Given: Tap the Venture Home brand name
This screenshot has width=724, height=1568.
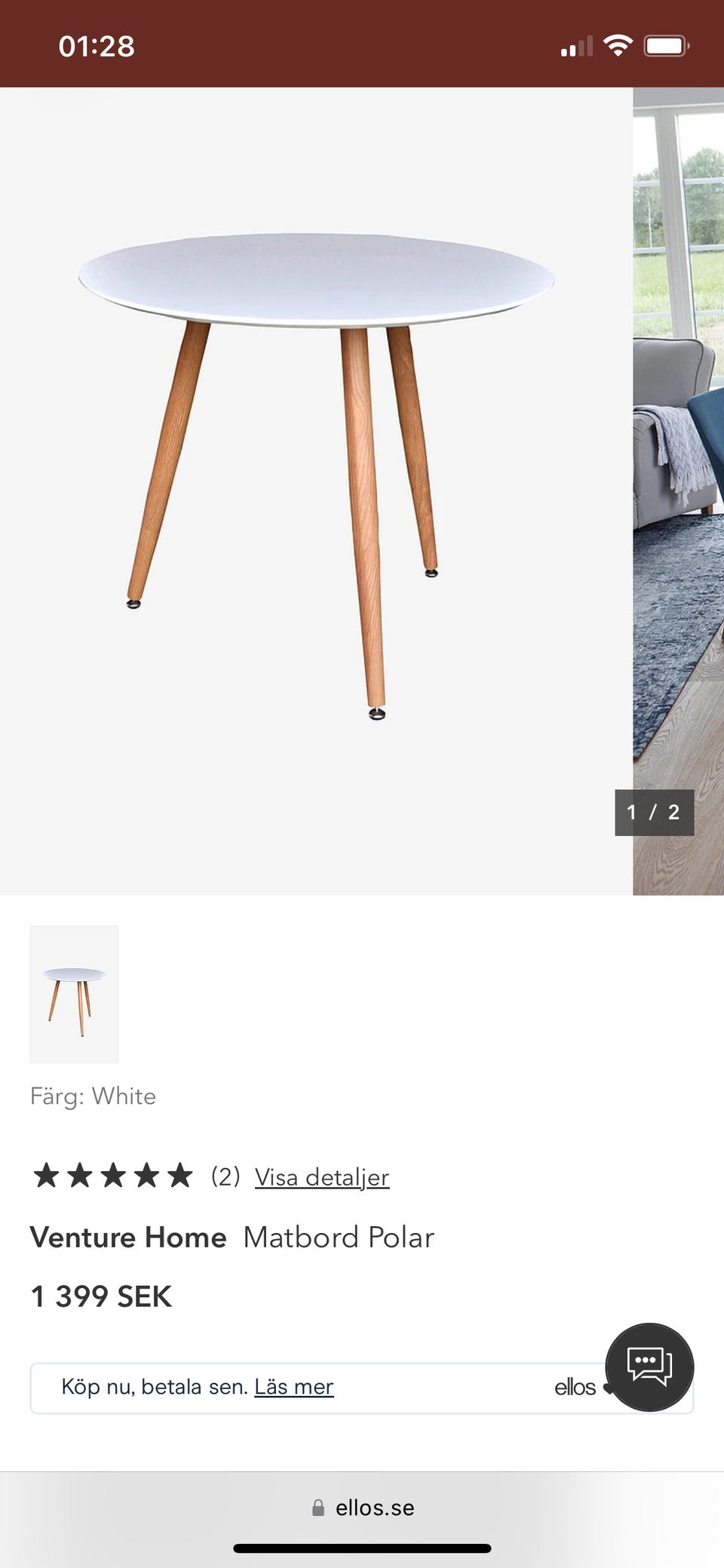Looking at the screenshot, I should [128, 1237].
